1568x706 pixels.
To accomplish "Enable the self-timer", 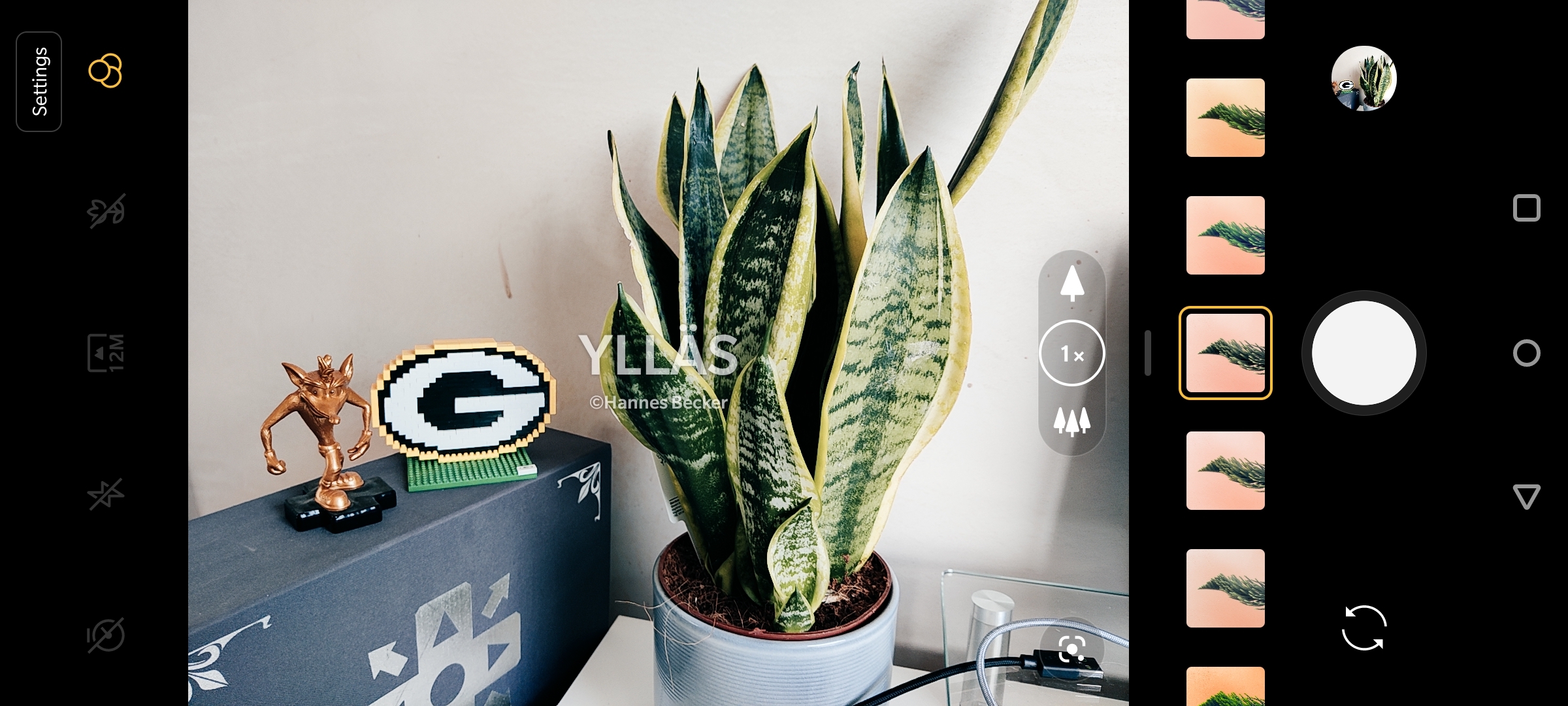I will [x=106, y=635].
